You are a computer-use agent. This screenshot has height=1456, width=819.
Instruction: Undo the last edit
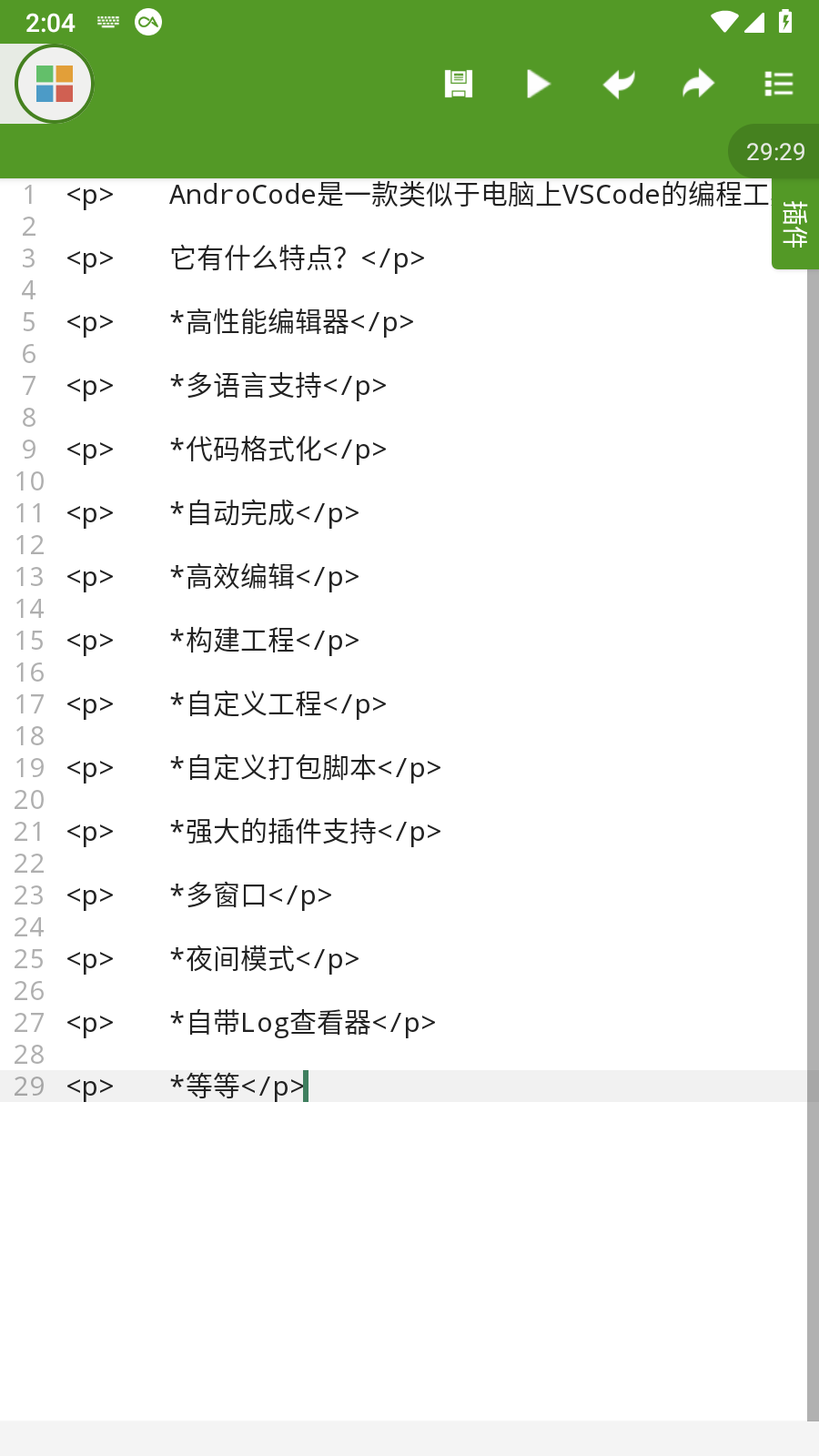tap(619, 83)
